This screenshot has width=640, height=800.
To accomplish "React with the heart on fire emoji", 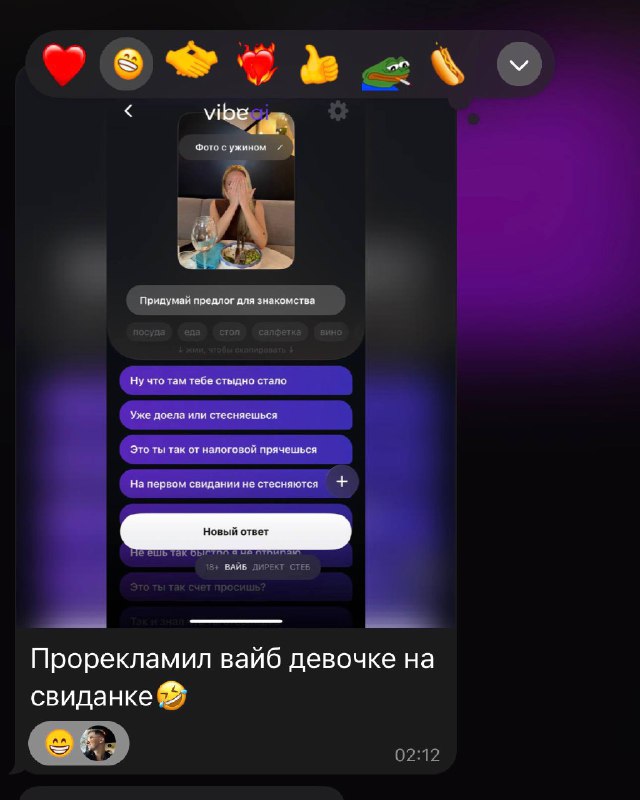I will [255, 65].
